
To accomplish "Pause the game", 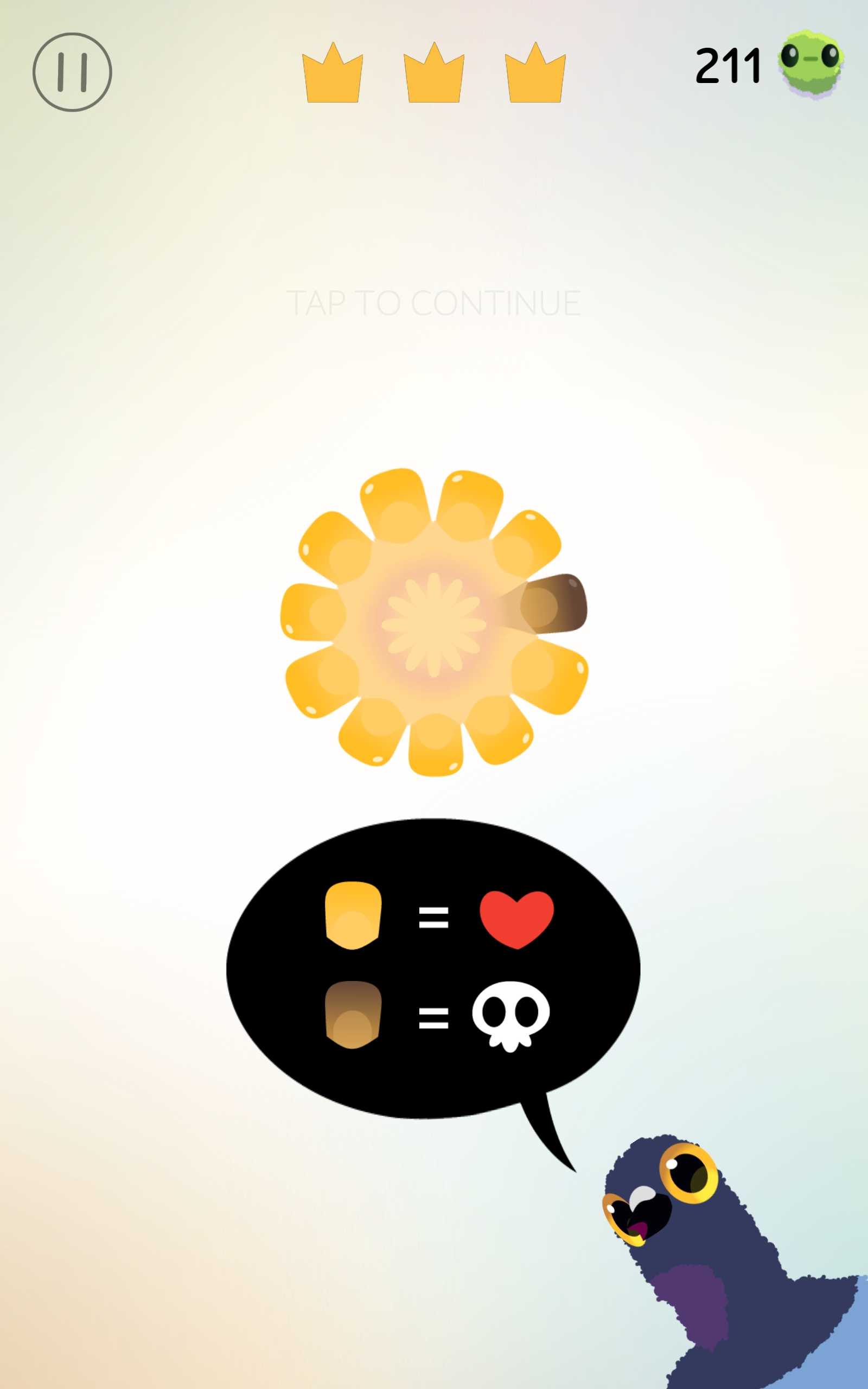I will coord(72,72).
